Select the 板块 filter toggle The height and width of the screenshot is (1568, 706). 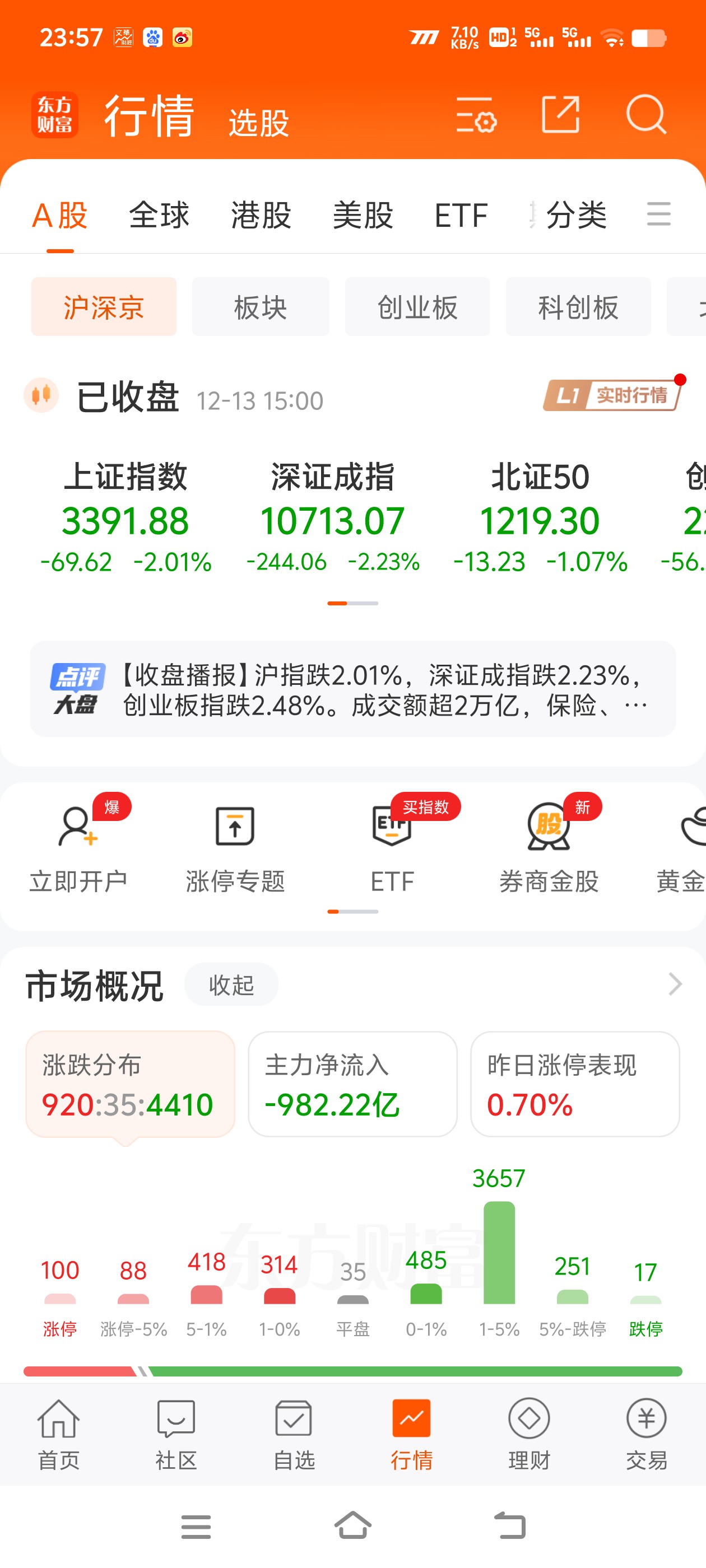pyautogui.click(x=260, y=307)
